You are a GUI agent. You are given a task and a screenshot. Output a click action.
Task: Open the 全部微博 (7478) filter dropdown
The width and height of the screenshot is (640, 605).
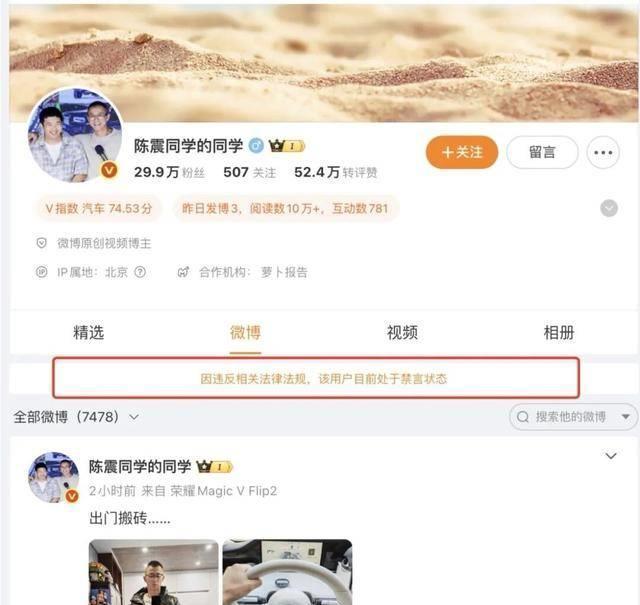click(77, 416)
